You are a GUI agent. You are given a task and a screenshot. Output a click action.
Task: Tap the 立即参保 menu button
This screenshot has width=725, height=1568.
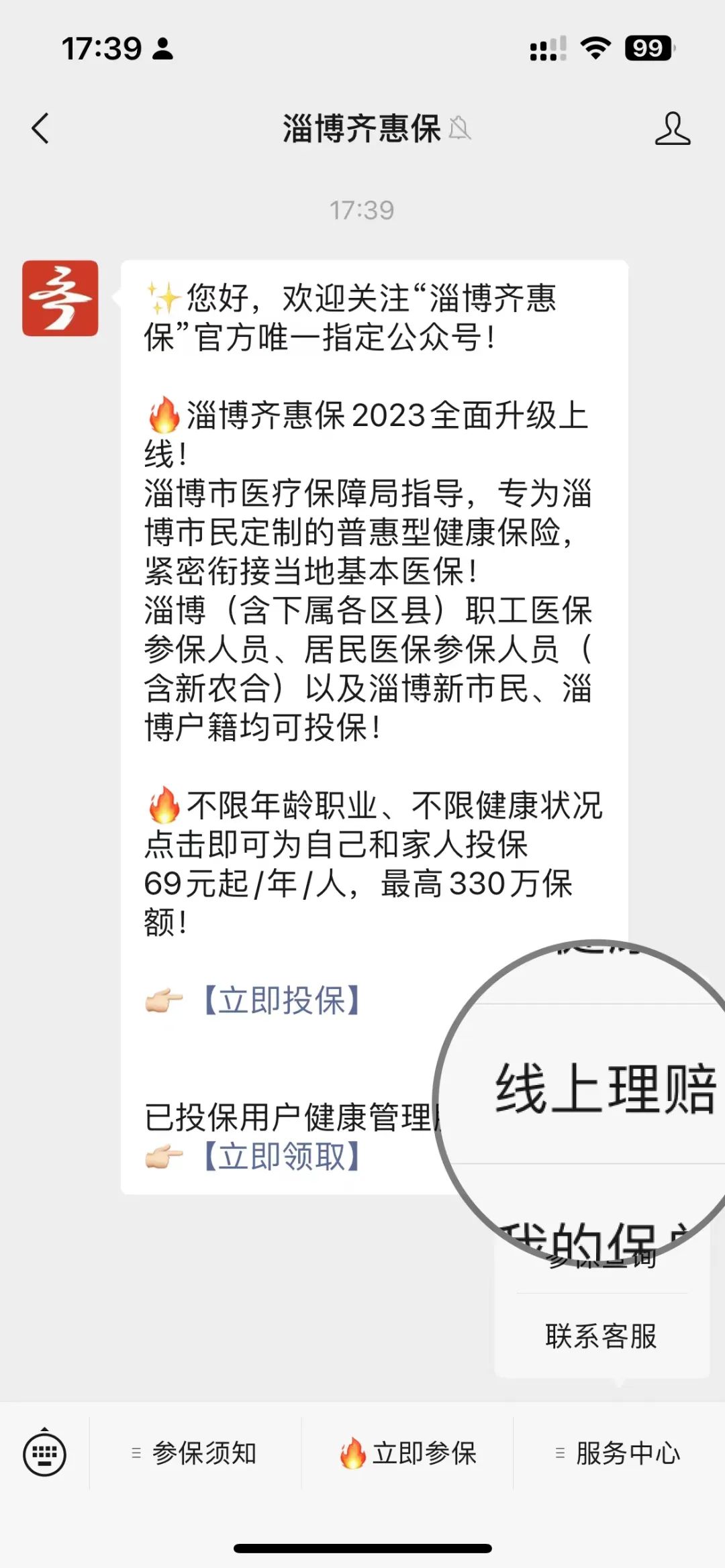tap(407, 1453)
